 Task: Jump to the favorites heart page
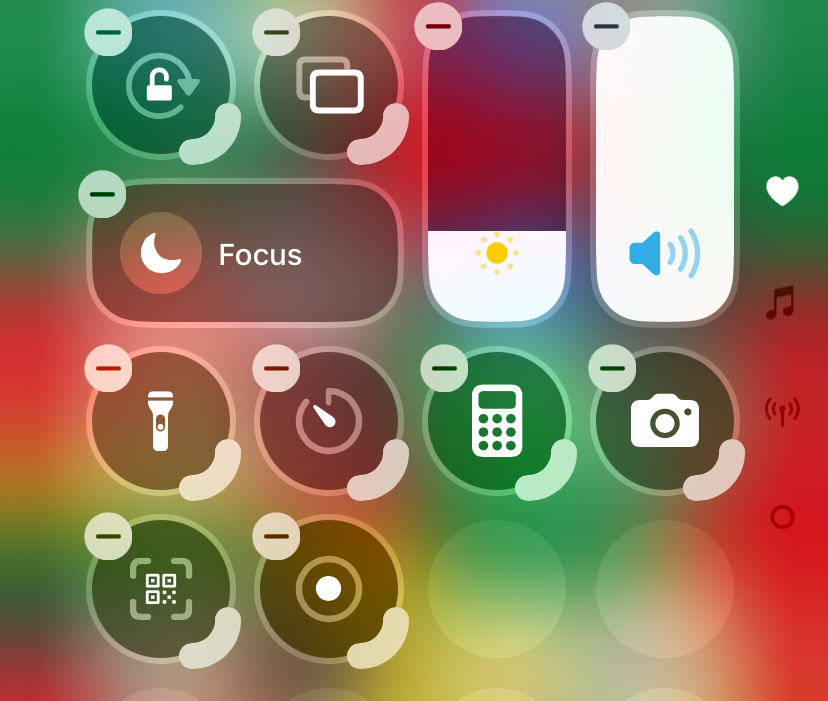coord(782,190)
